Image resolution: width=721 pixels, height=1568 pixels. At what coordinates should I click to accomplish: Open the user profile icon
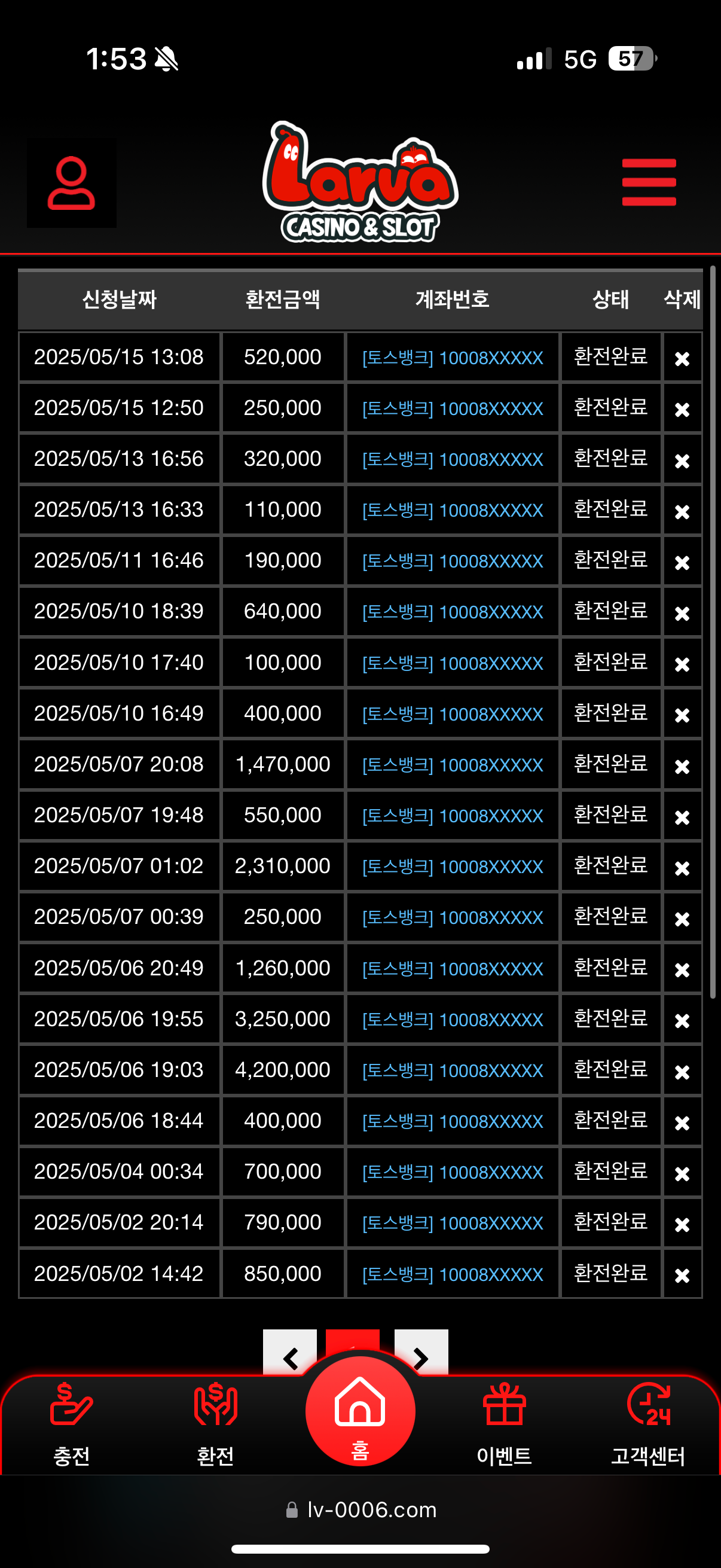71,182
